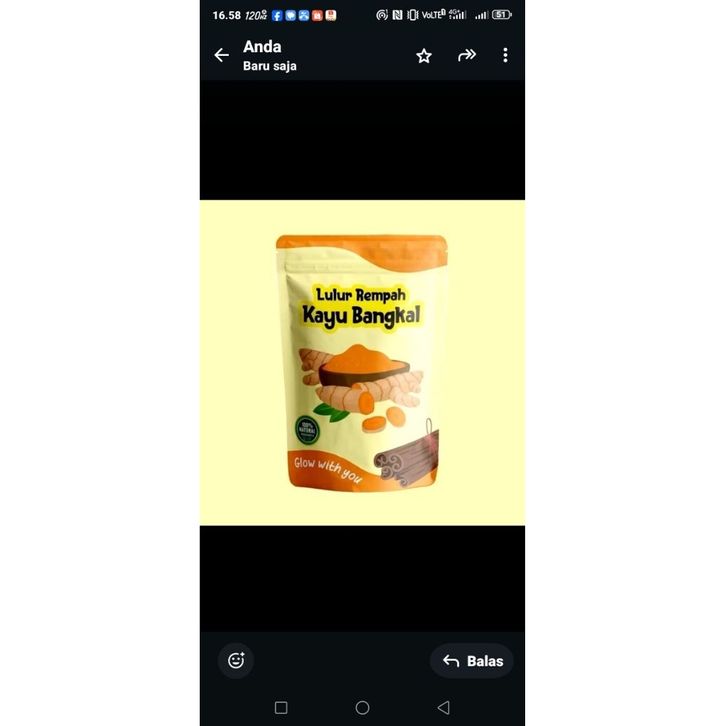Star this image message
Screen dimensions: 726x726
click(424, 56)
